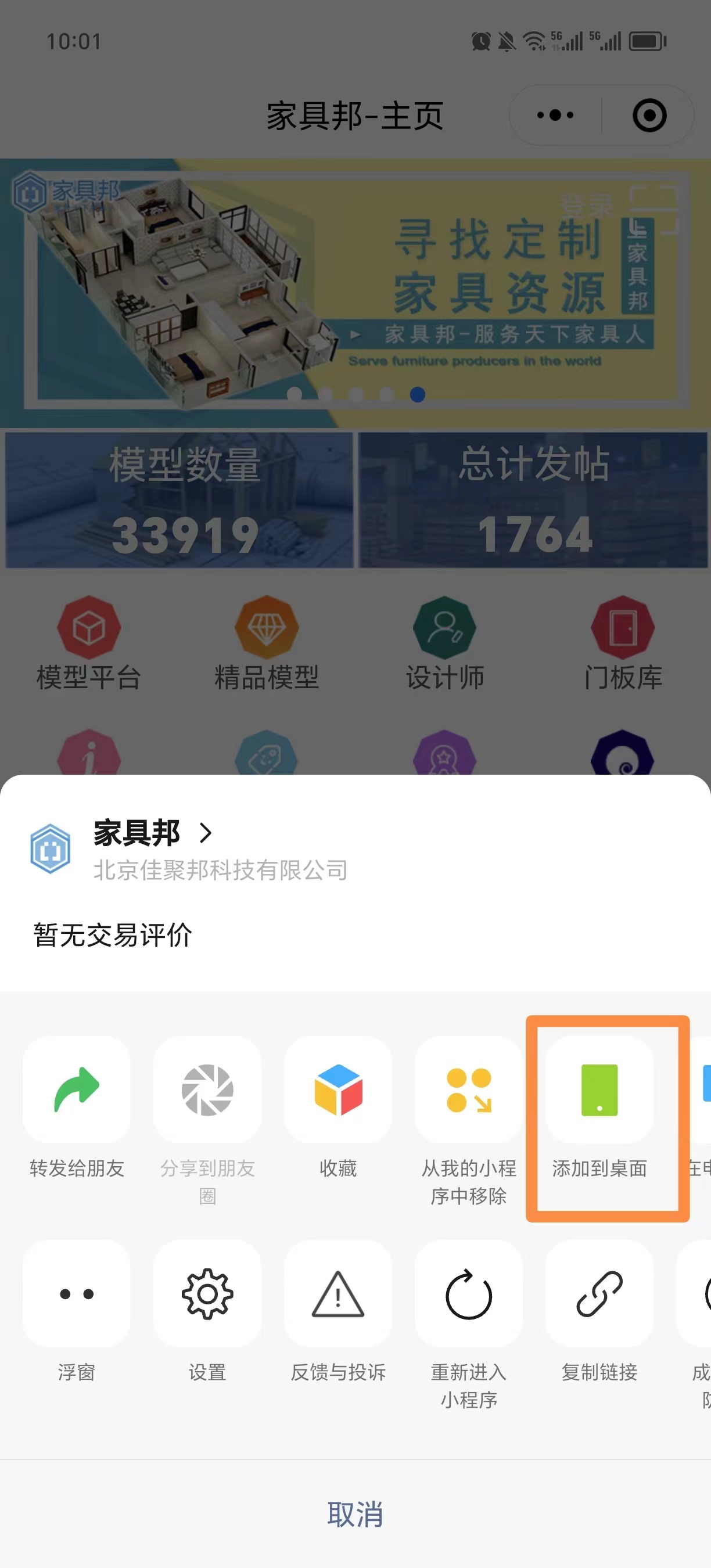Open the floating window option (浮窗)

[x=77, y=1293]
